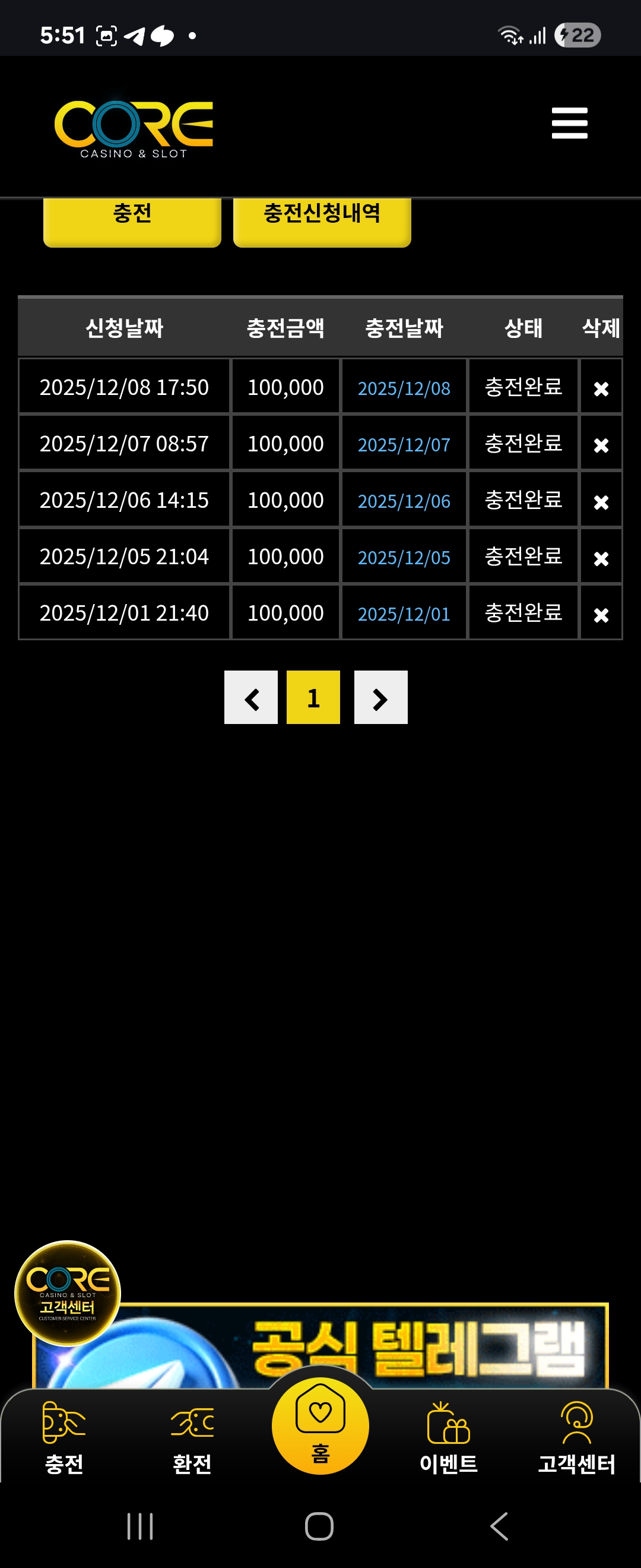
Task: Delete the 2025/12/07 08:57 charge record
Action: (601, 445)
